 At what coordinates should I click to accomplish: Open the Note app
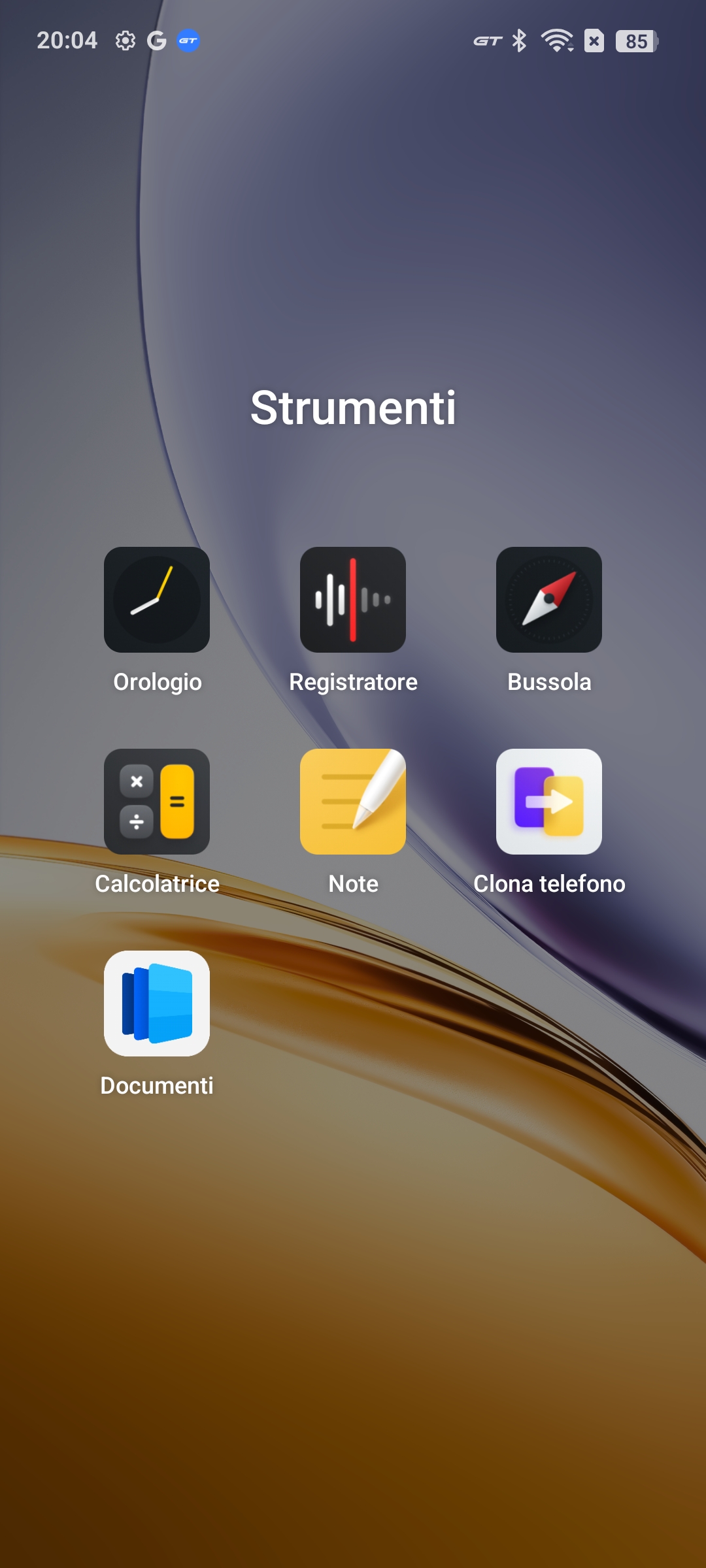[x=353, y=802]
